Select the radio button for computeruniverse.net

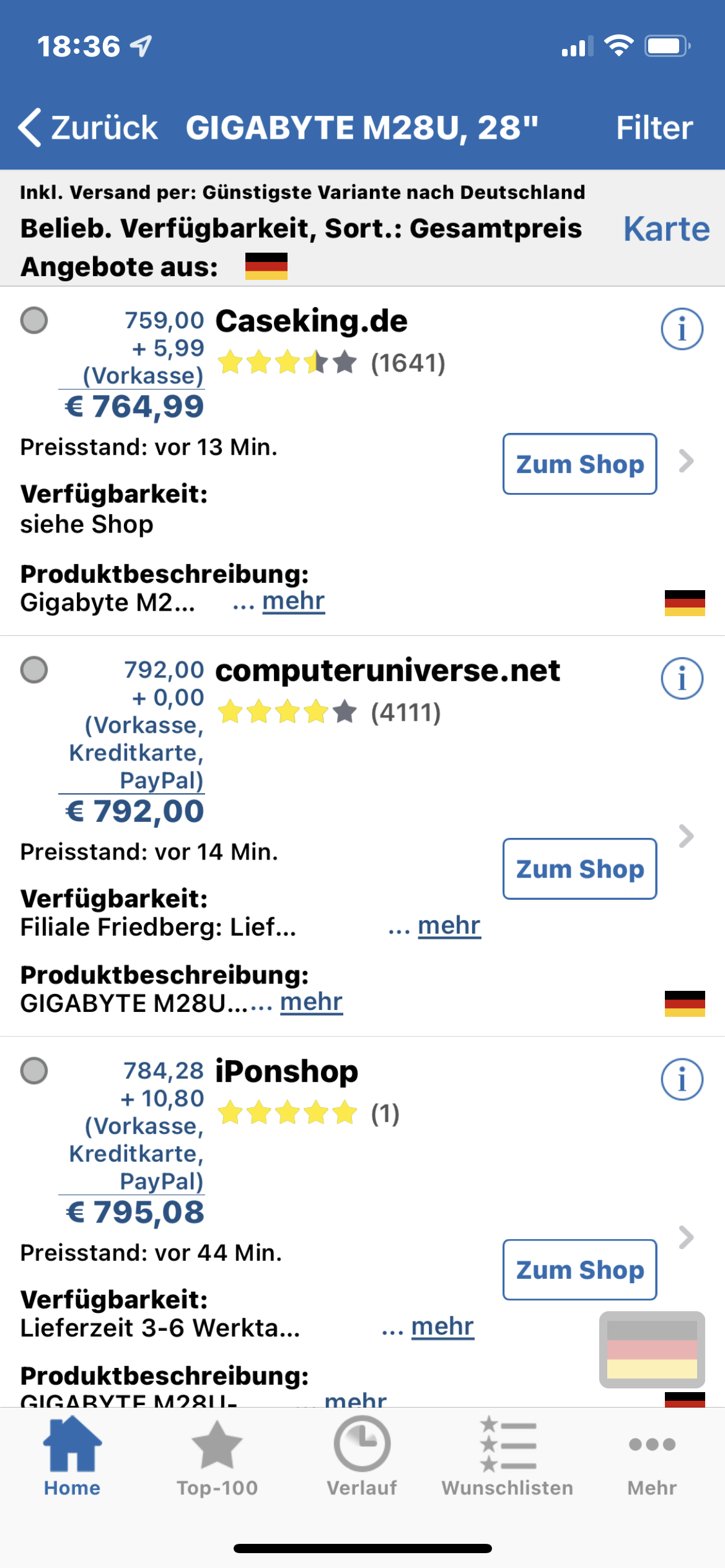(x=34, y=670)
